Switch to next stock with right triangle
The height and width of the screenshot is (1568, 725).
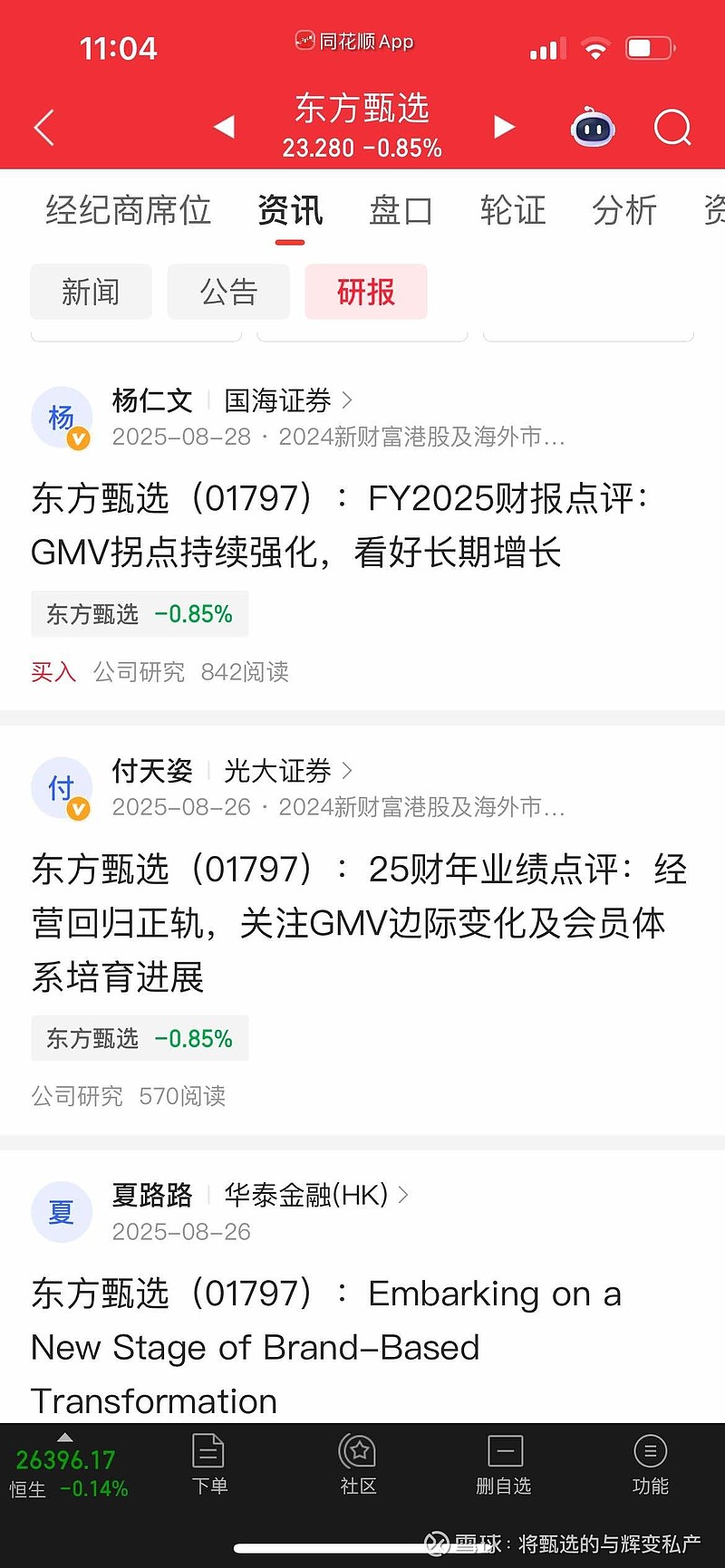point(504,127)
